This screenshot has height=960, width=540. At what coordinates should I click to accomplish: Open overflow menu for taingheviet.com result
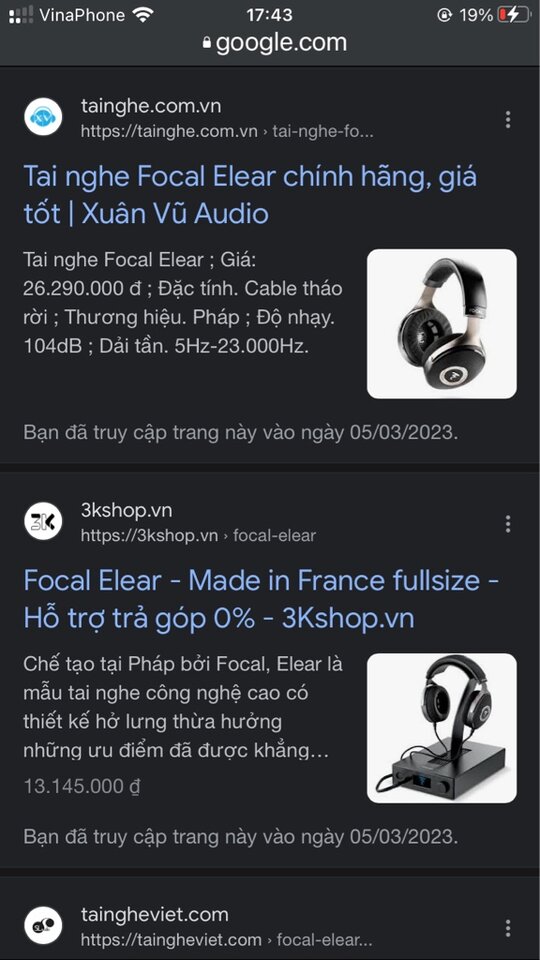(508, 928)
